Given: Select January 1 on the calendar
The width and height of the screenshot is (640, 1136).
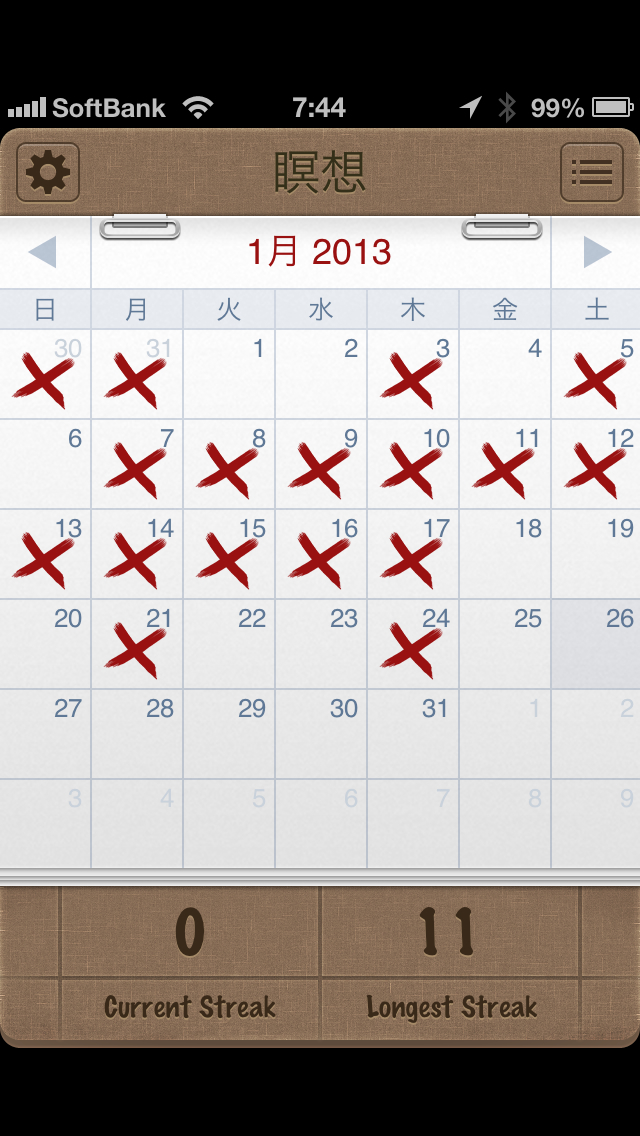Looking at the screenshot, I should click(229, 375).
